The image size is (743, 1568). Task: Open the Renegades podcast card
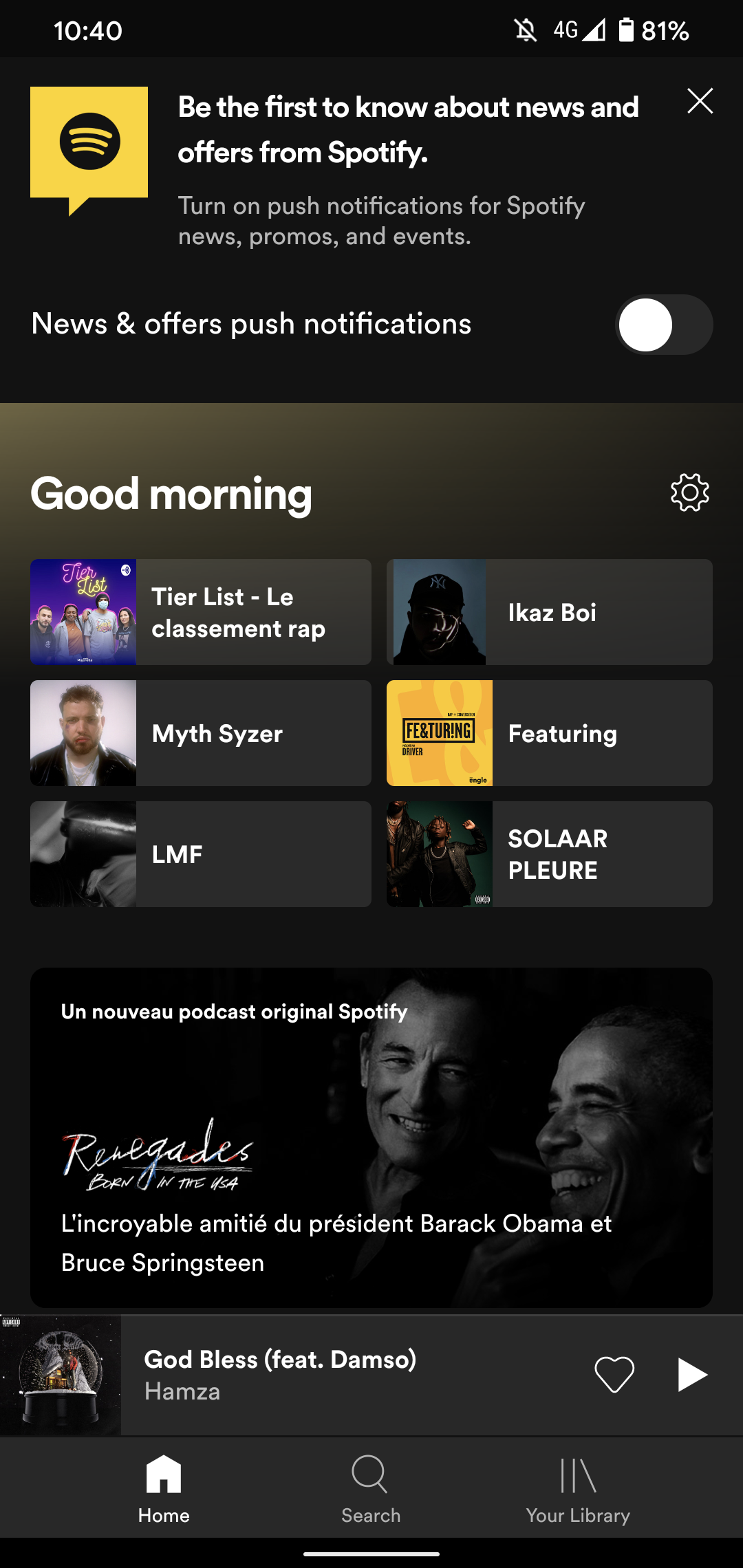(370, 1135)
